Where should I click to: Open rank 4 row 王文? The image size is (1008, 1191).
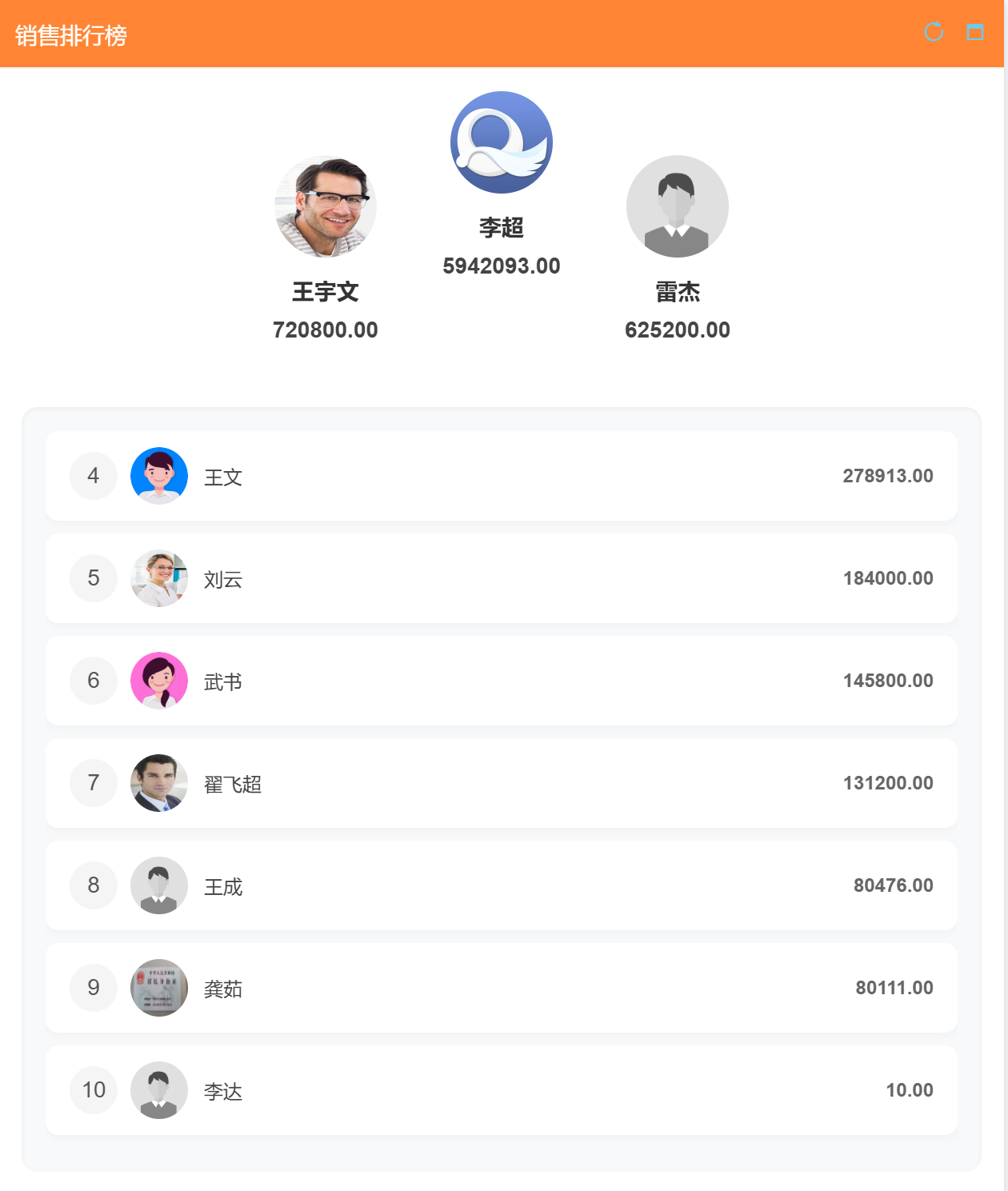(x=501, y=476)
